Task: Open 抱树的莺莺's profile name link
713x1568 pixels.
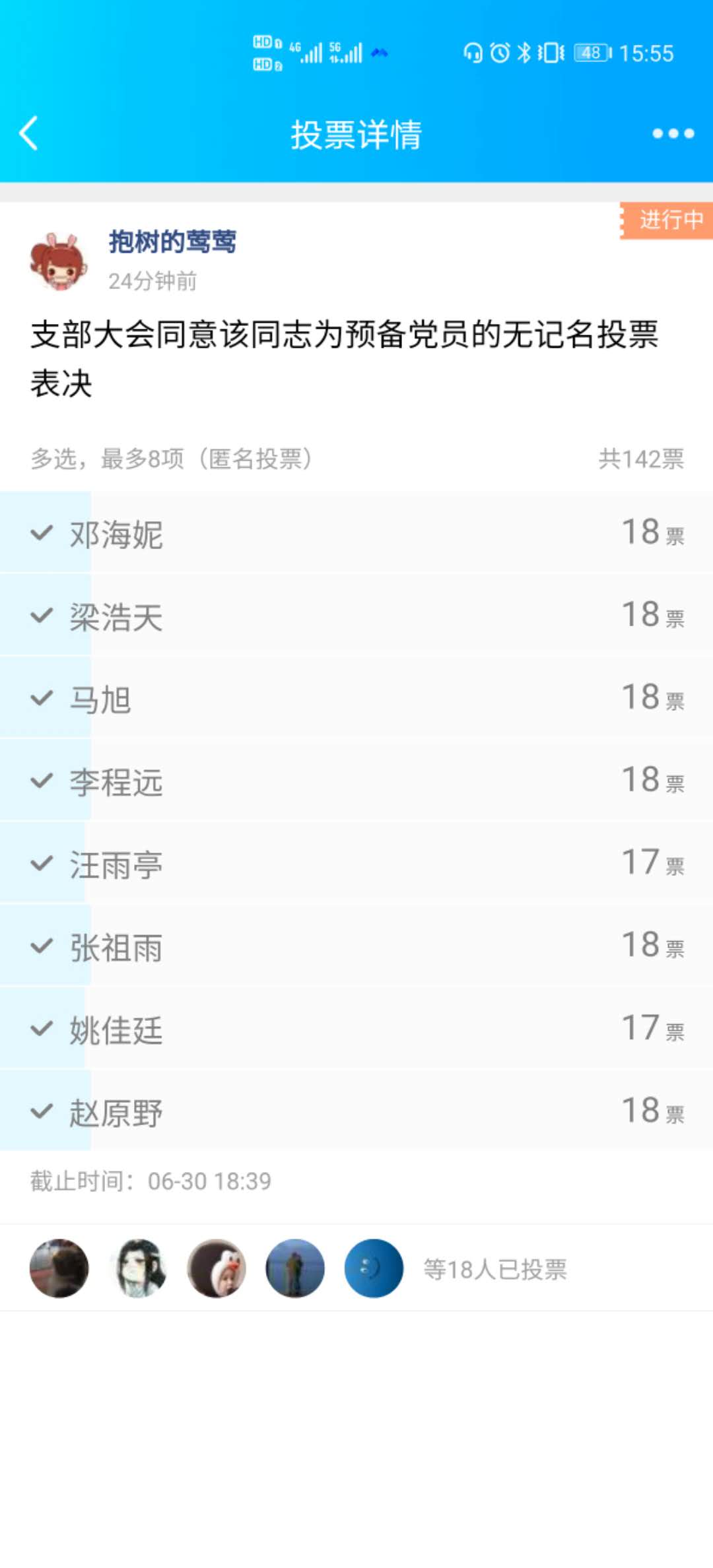Action: click(173, 242)
